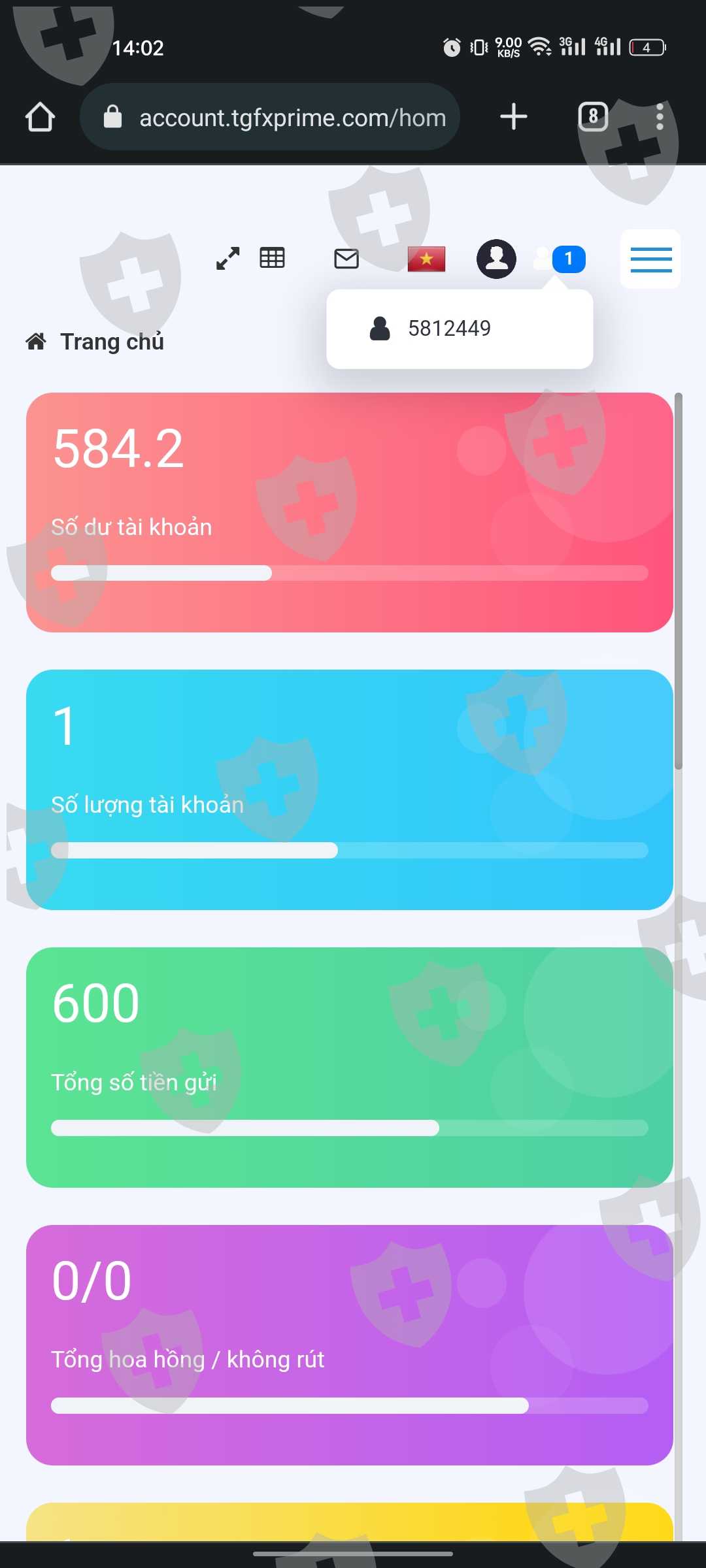Image resolution: width=706 pixels, height=1568 pixels.
Task: Open the table grid icon
Action: pyautogui.click(x=272, y=258)
